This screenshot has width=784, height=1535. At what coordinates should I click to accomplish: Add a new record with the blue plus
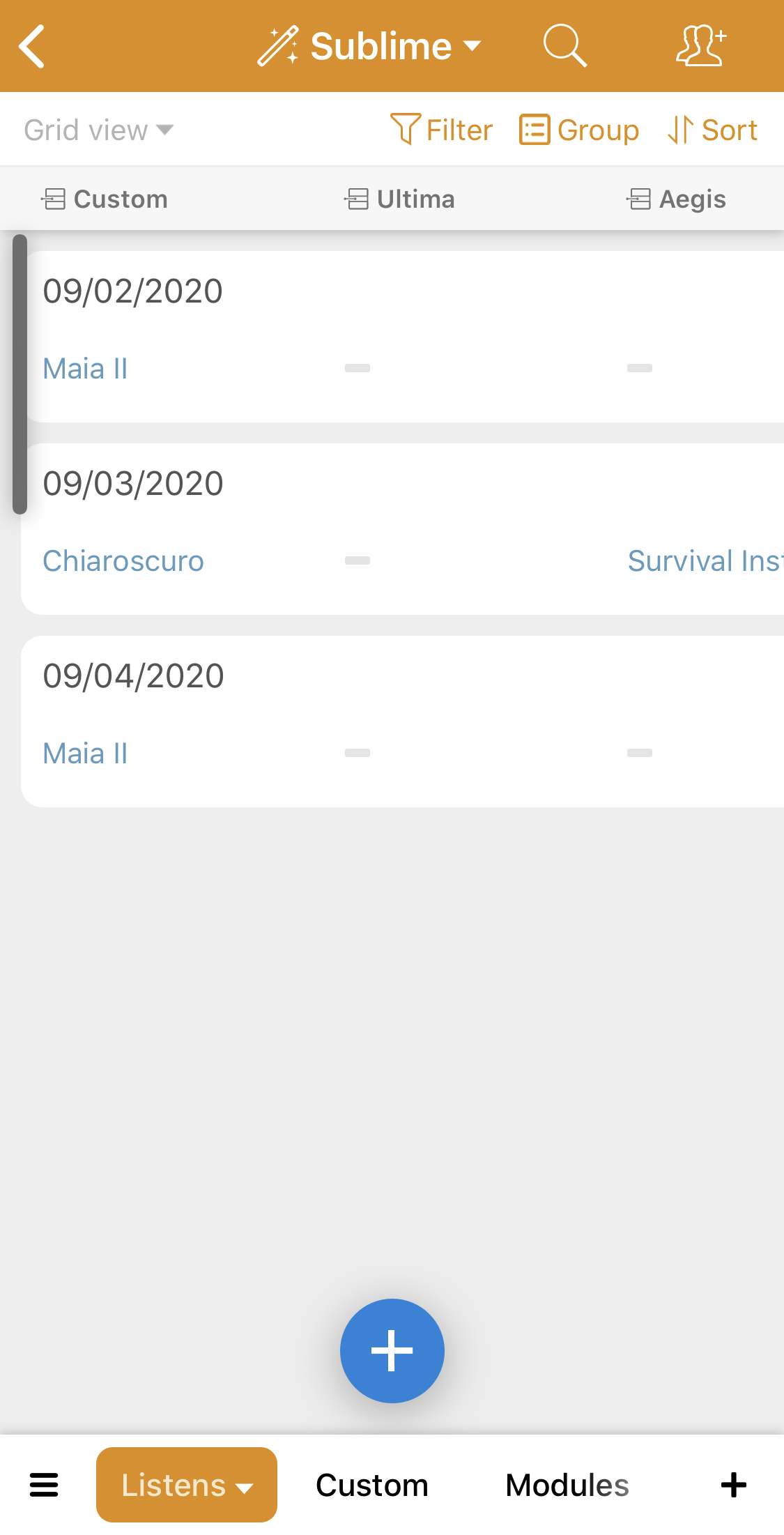click(392, 1351)
